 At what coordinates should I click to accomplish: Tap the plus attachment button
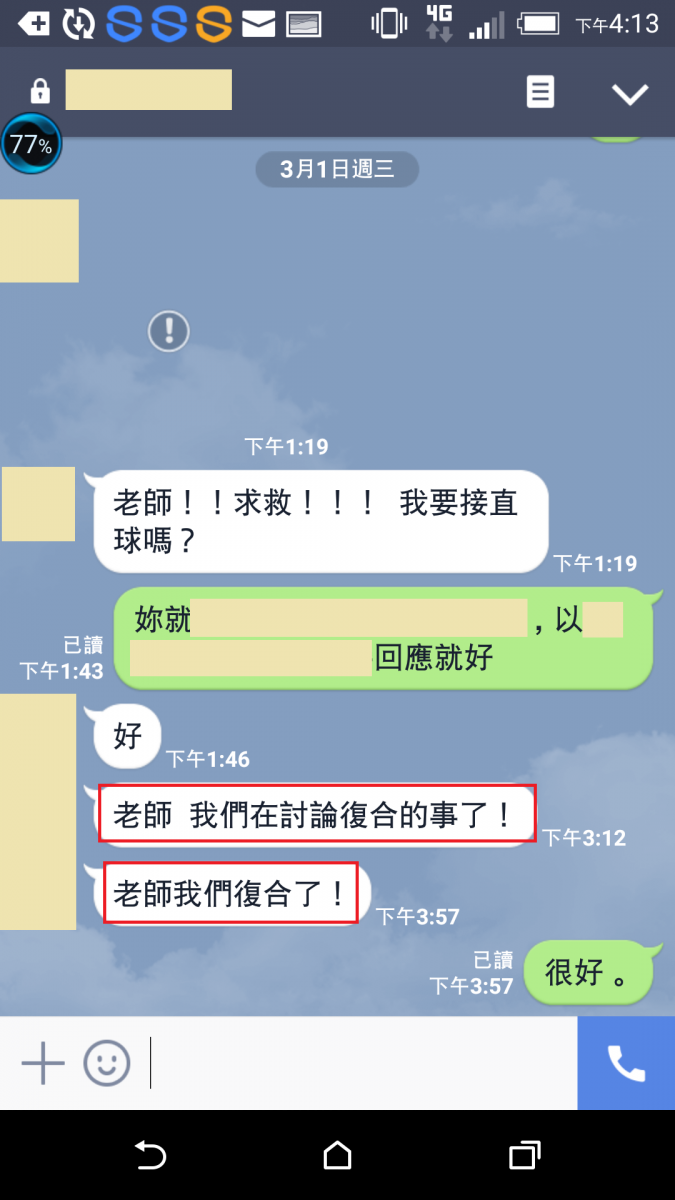pyautogui.click(x=43, y=1063)
